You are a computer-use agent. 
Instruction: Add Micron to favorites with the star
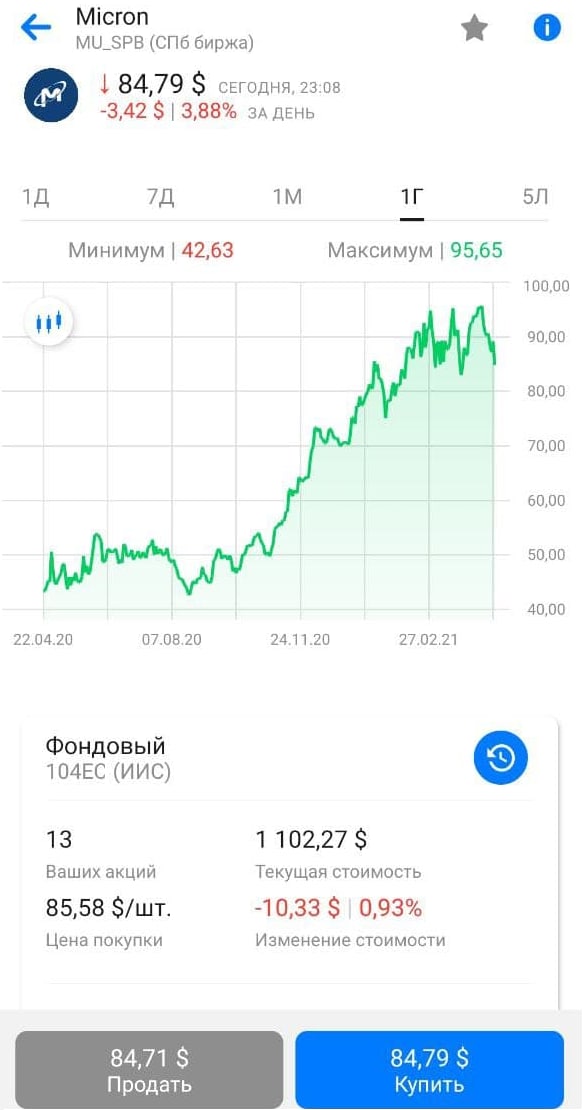click(474, 28)
